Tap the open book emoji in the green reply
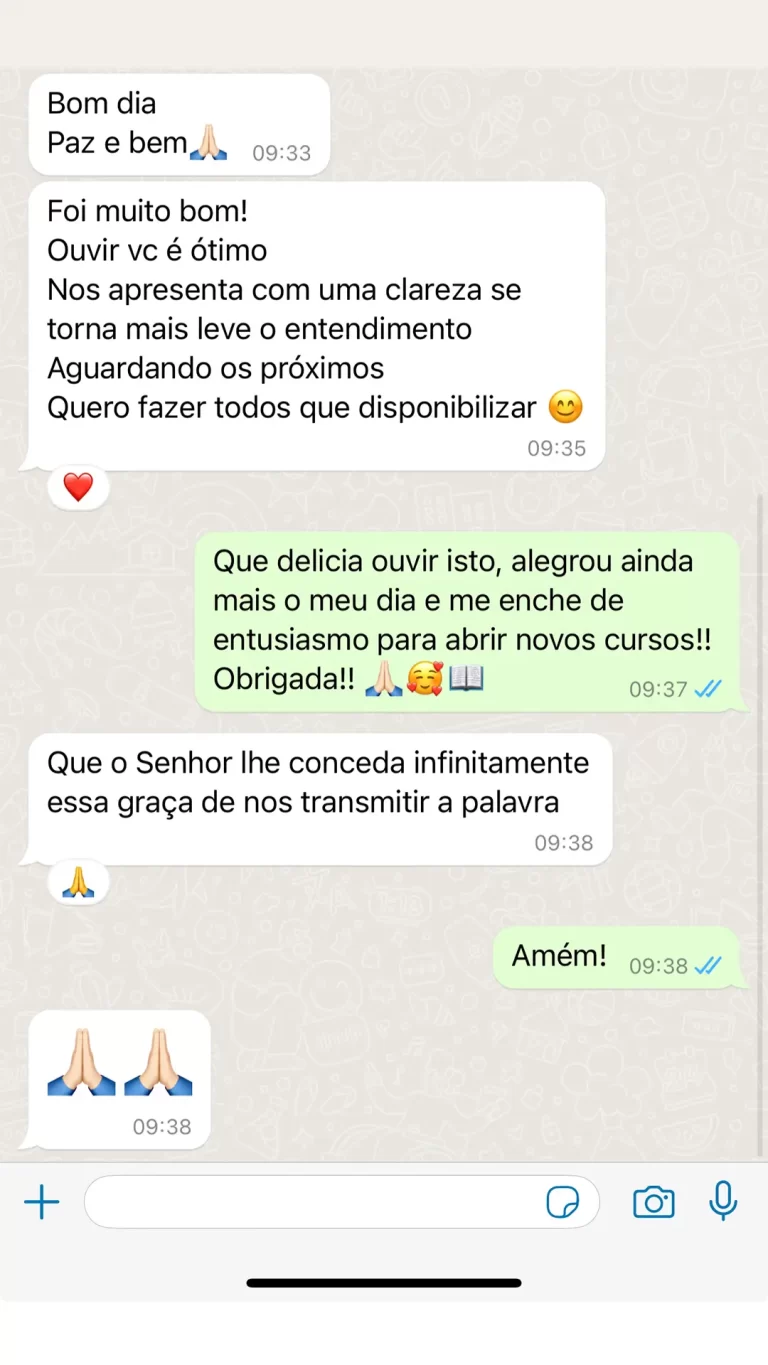The width and height of the screenshot is (768, 1365). tap(465, 678)
